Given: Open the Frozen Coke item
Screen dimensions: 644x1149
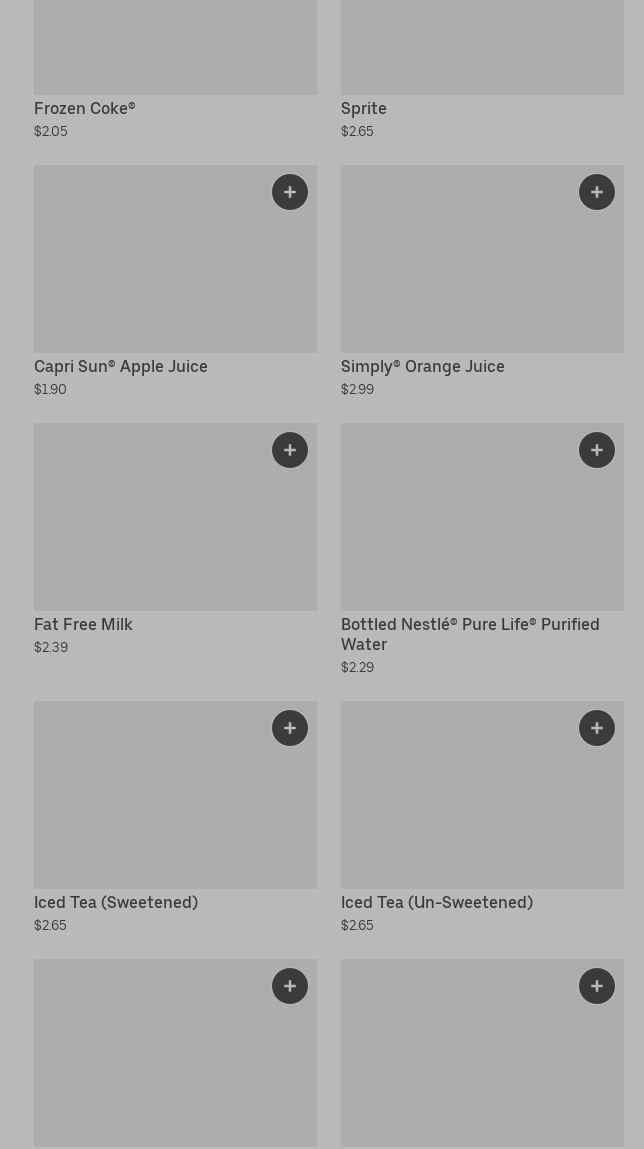Looking at the screenshot, I should click(176, 70).
